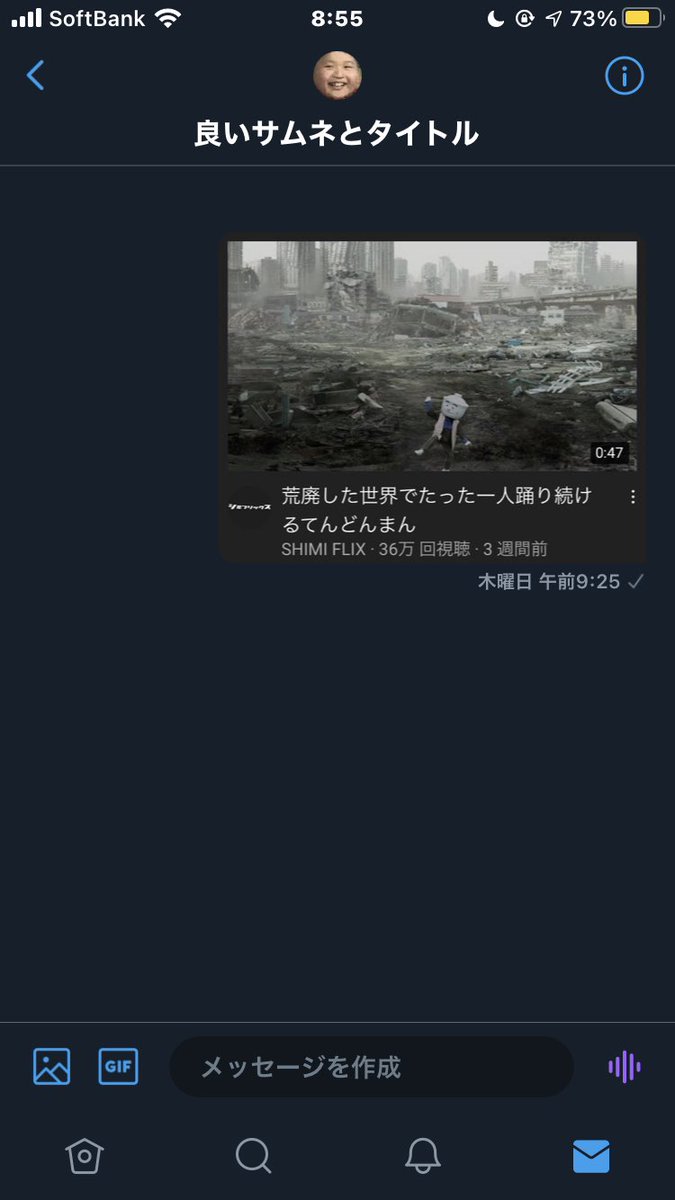Record a voice message
675x1200 pixels.
coord(624,1066)
